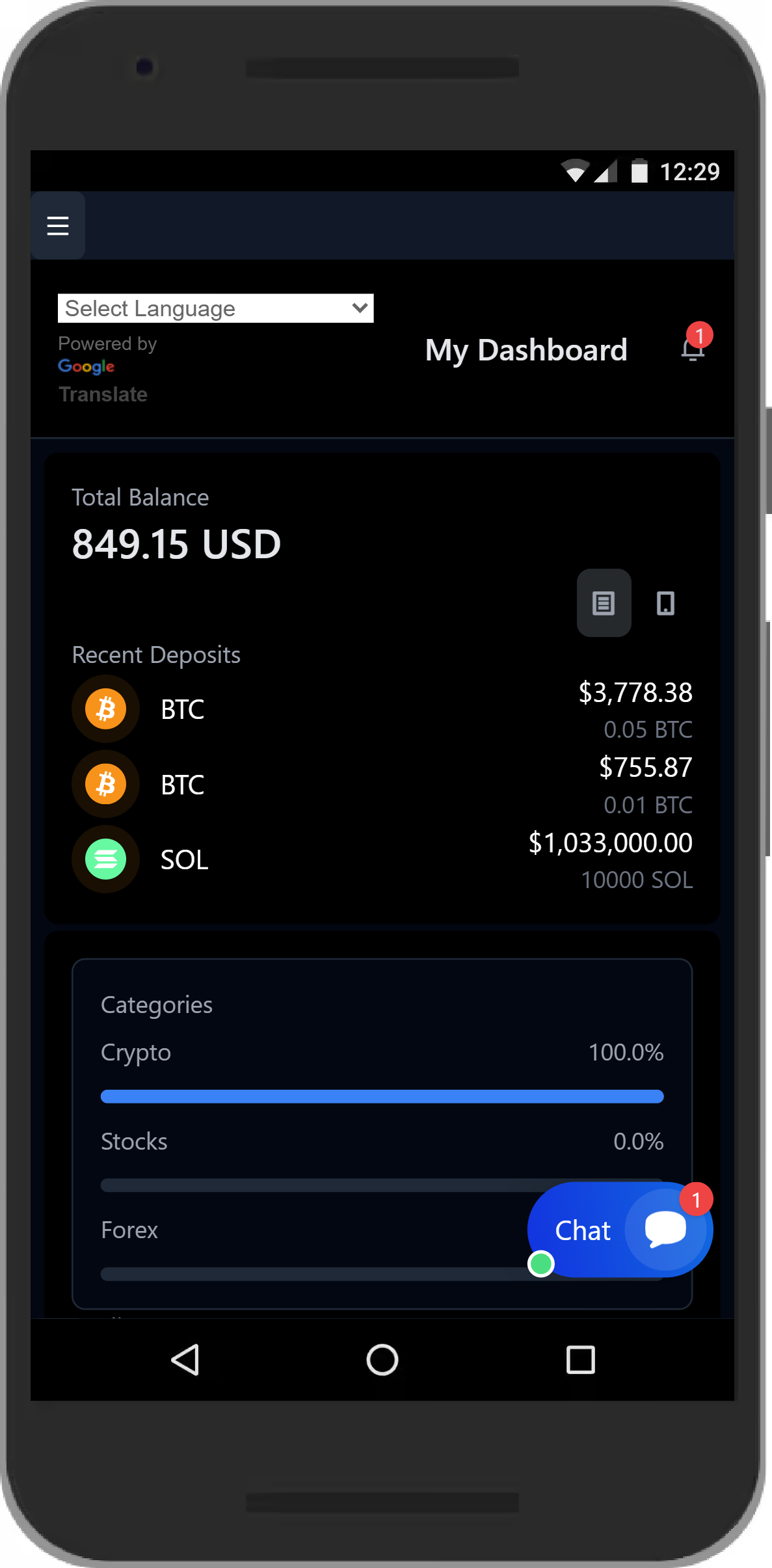Open the Select Language dropdown
Screen dimensions: 772x1568
(215, 308)
